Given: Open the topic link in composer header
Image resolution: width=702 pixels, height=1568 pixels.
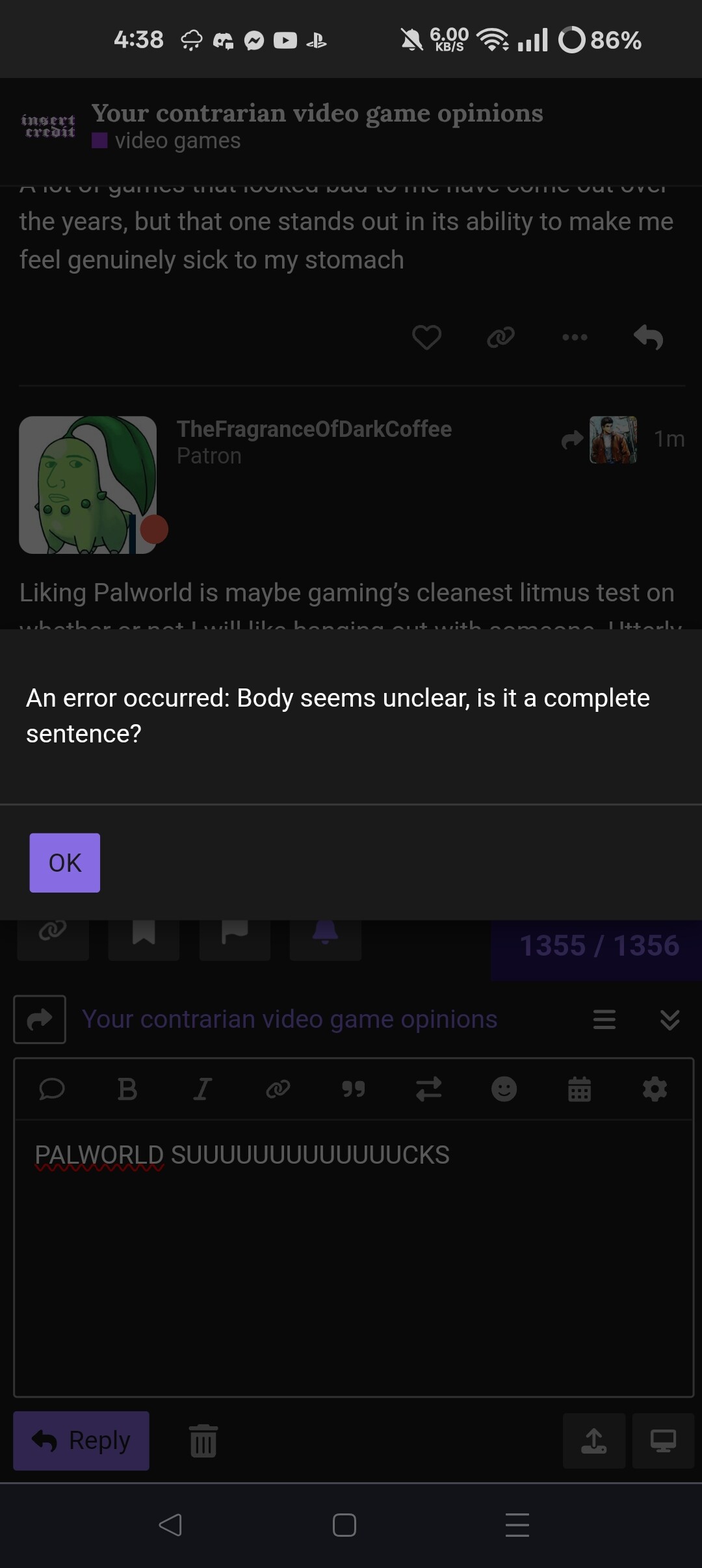Looking at the screenshot, I should coord(290,1019).
